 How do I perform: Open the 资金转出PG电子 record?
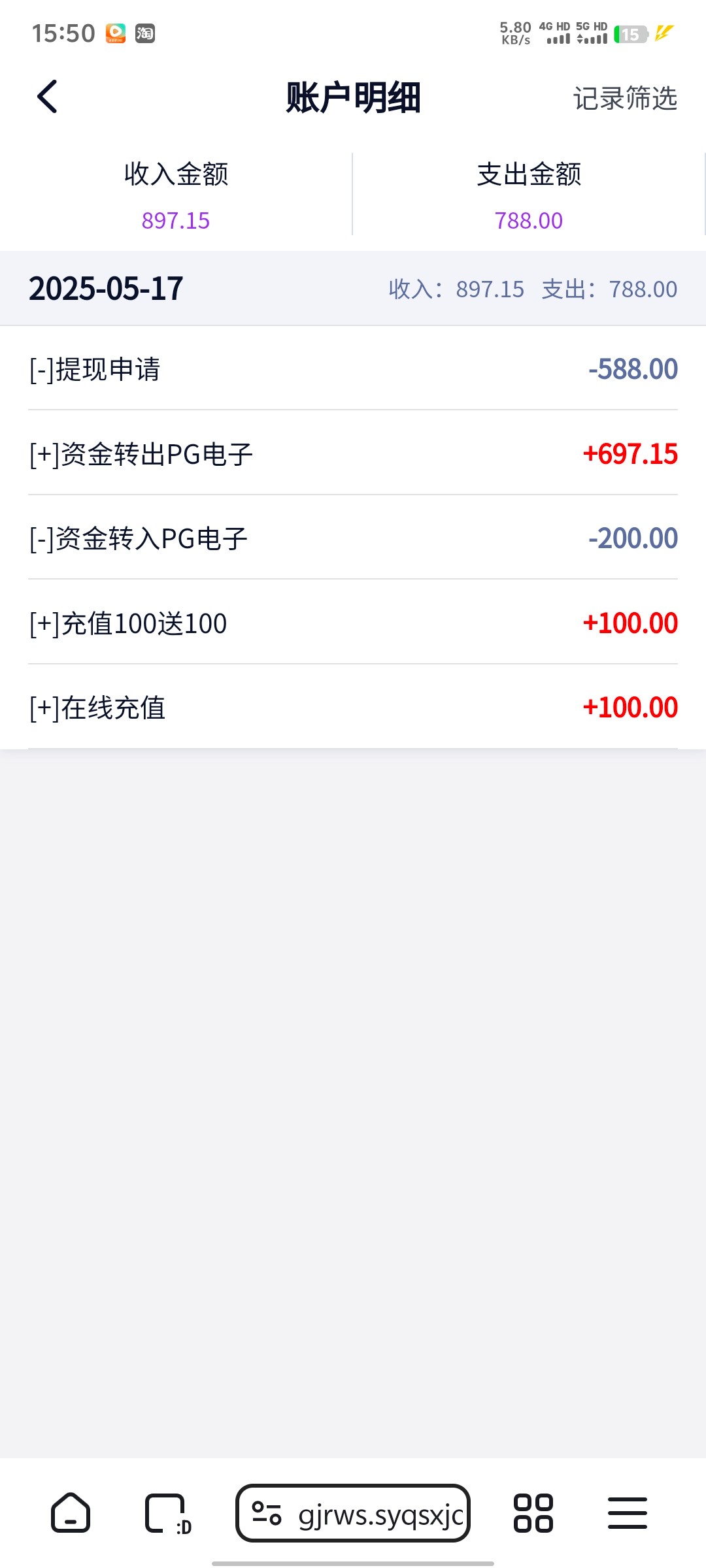pos(353,453)
